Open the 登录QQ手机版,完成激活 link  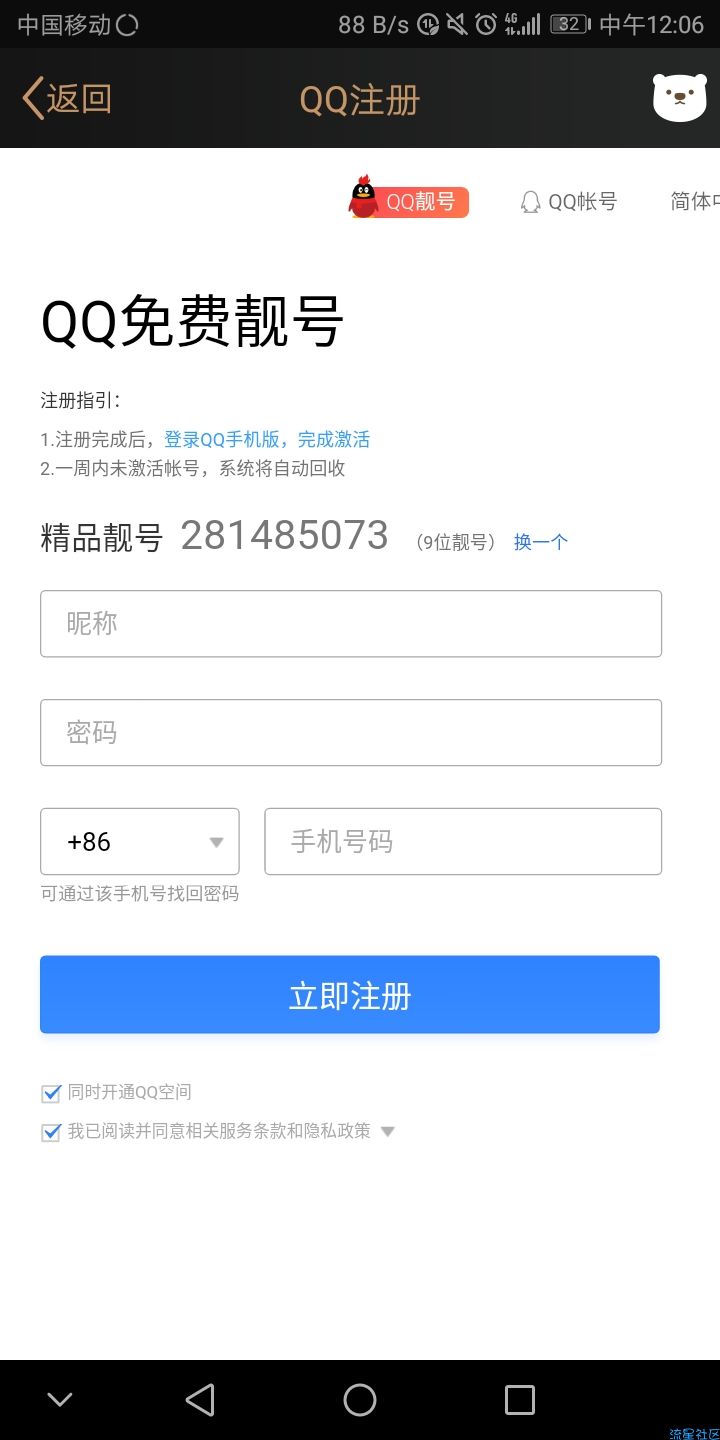pos(267,439)
